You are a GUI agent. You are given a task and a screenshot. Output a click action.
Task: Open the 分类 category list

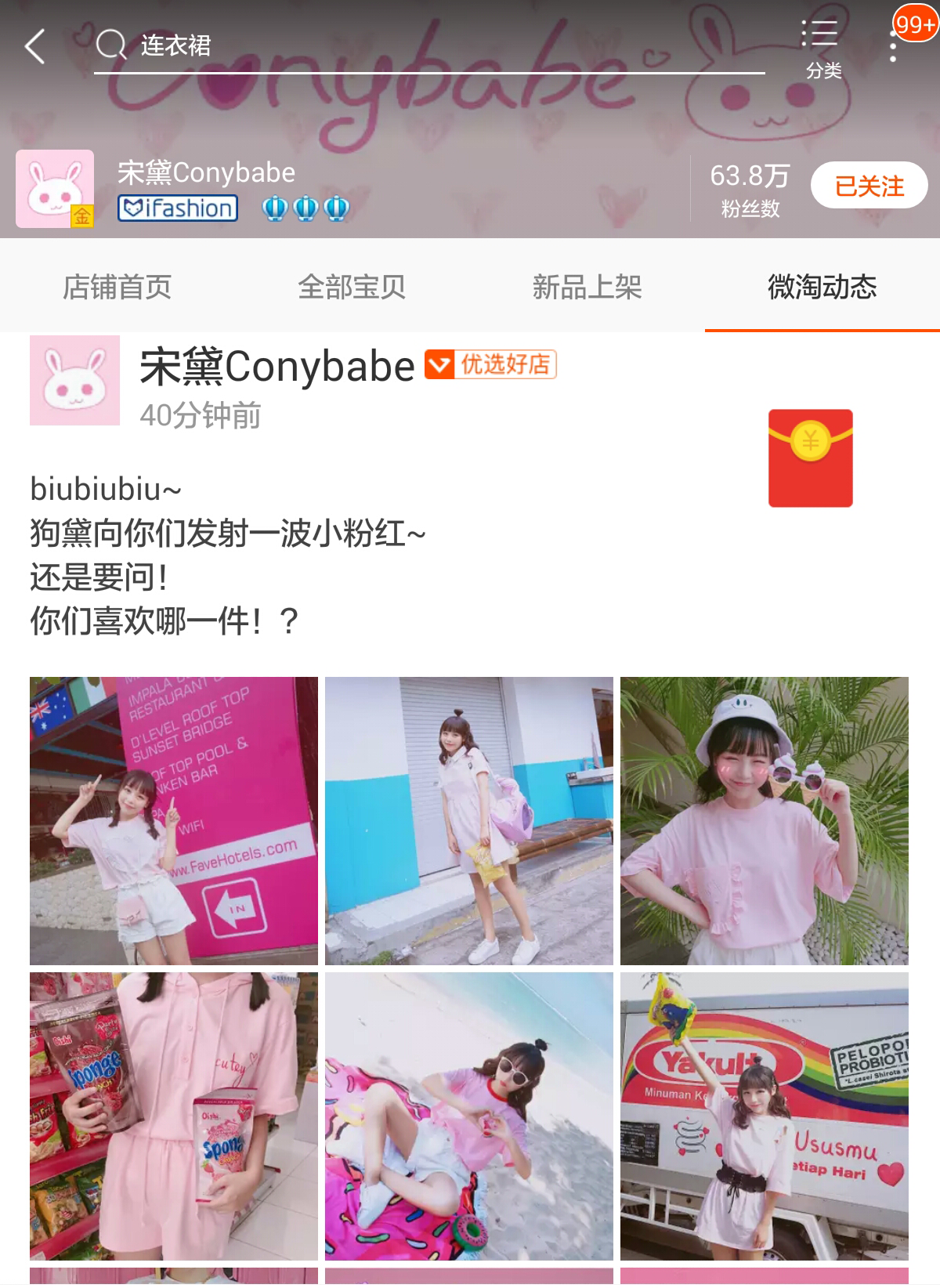coord(822,49)
